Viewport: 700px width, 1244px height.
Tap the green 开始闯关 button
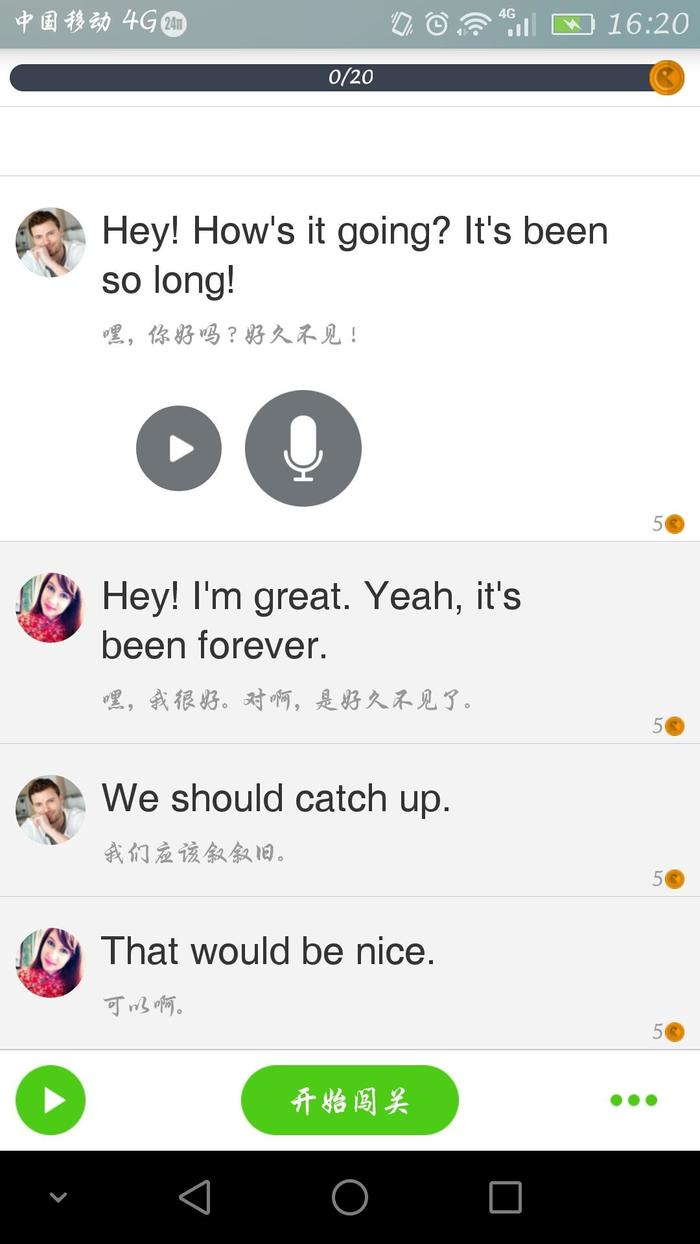(350, 1100)
